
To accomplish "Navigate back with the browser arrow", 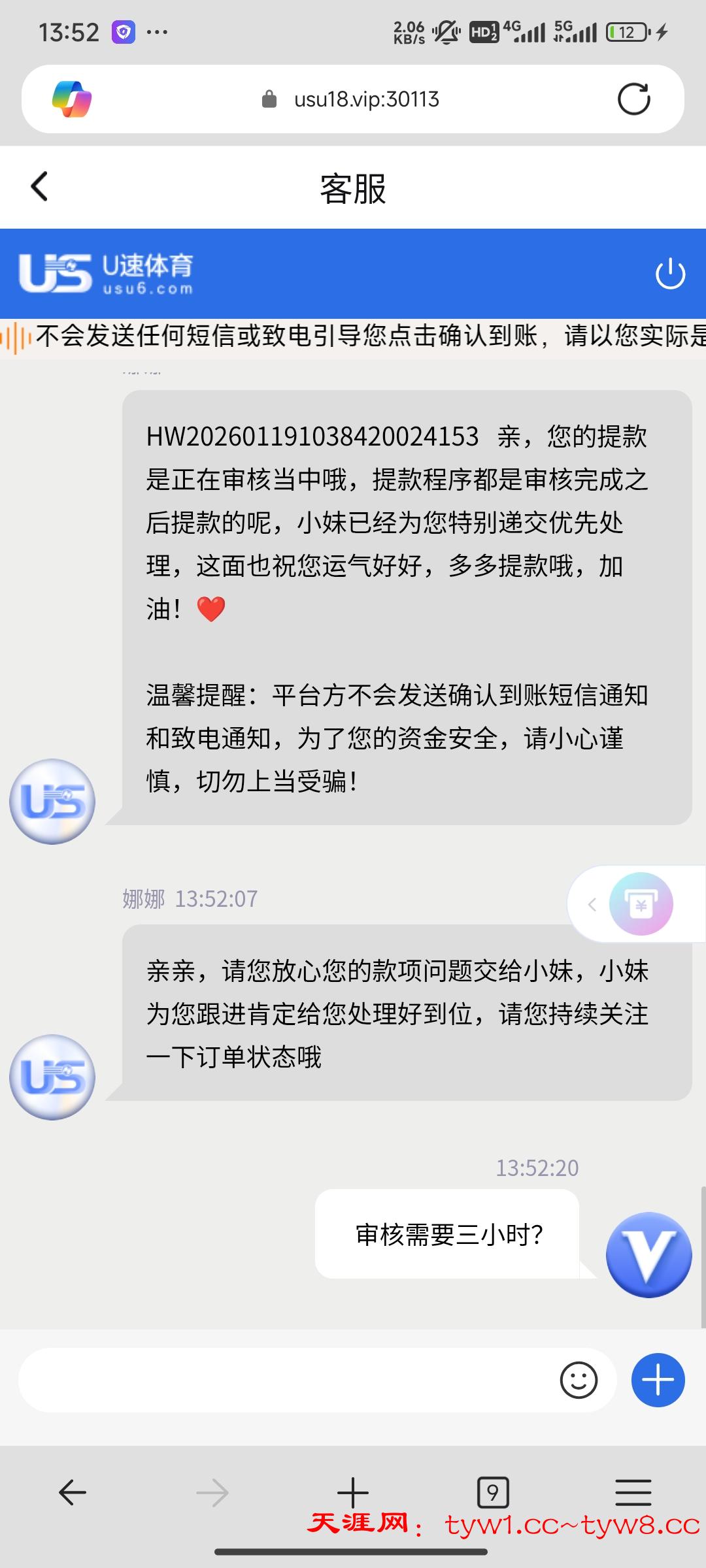I will pos(73,1493).
